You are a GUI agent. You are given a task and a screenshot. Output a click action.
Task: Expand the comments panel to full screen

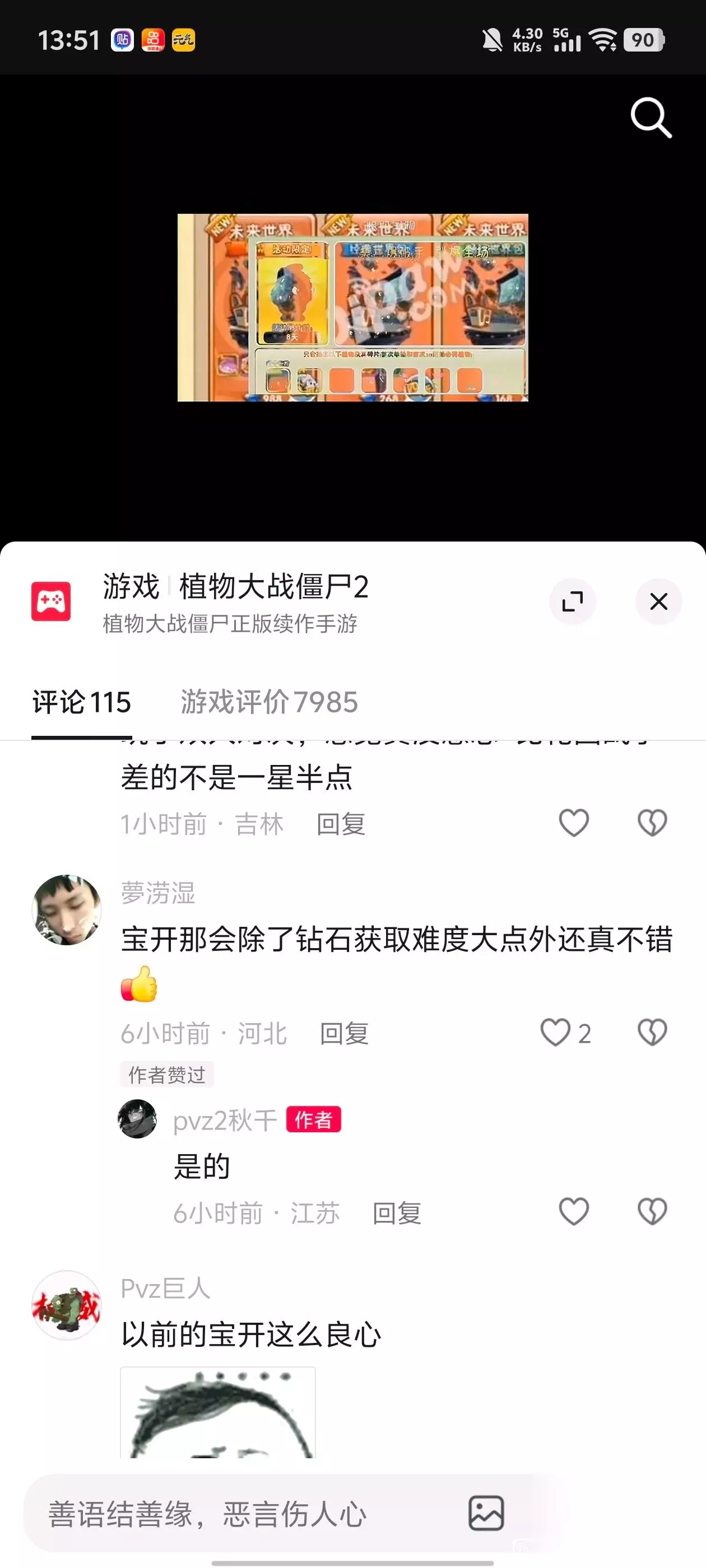(572, 601)
